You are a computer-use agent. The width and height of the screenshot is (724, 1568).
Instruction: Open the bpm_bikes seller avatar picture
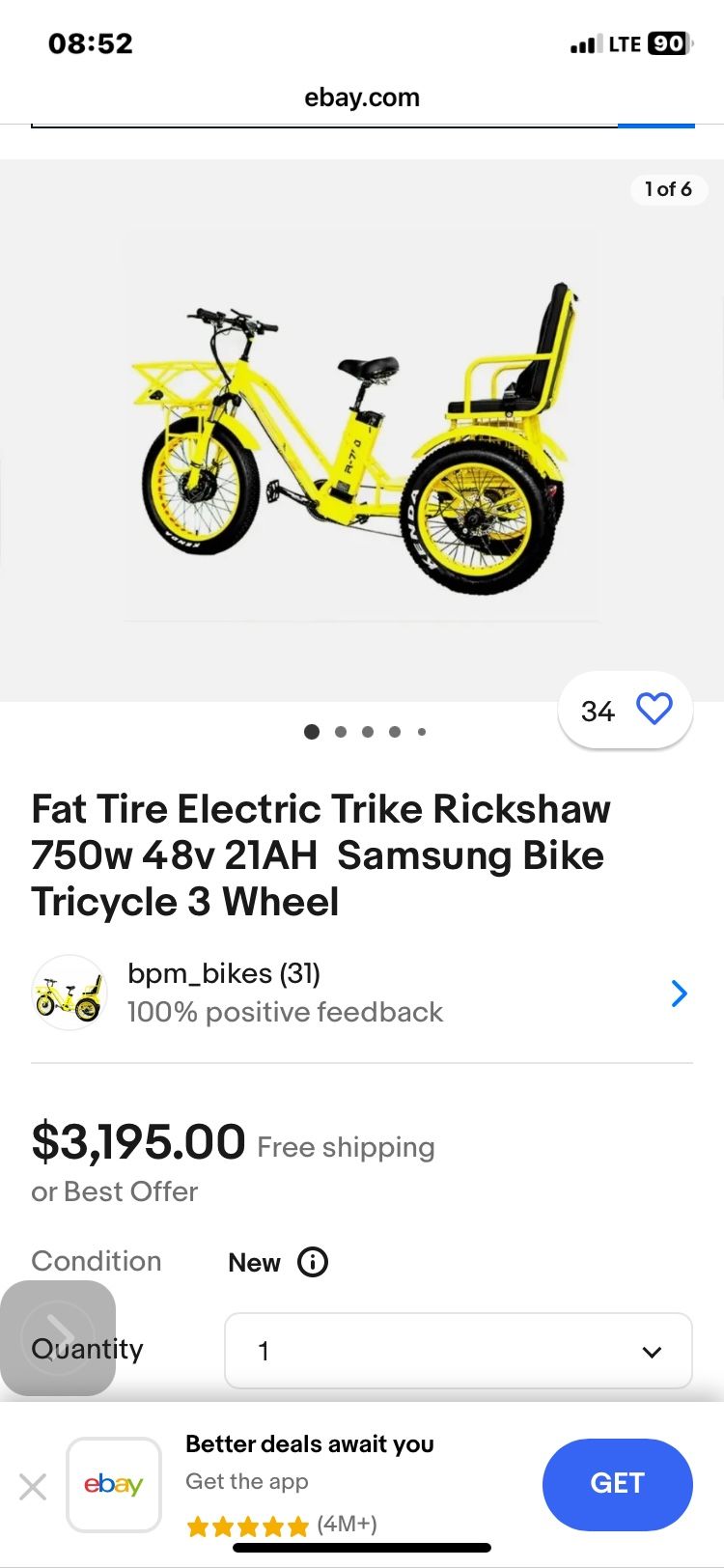[69, 992]
